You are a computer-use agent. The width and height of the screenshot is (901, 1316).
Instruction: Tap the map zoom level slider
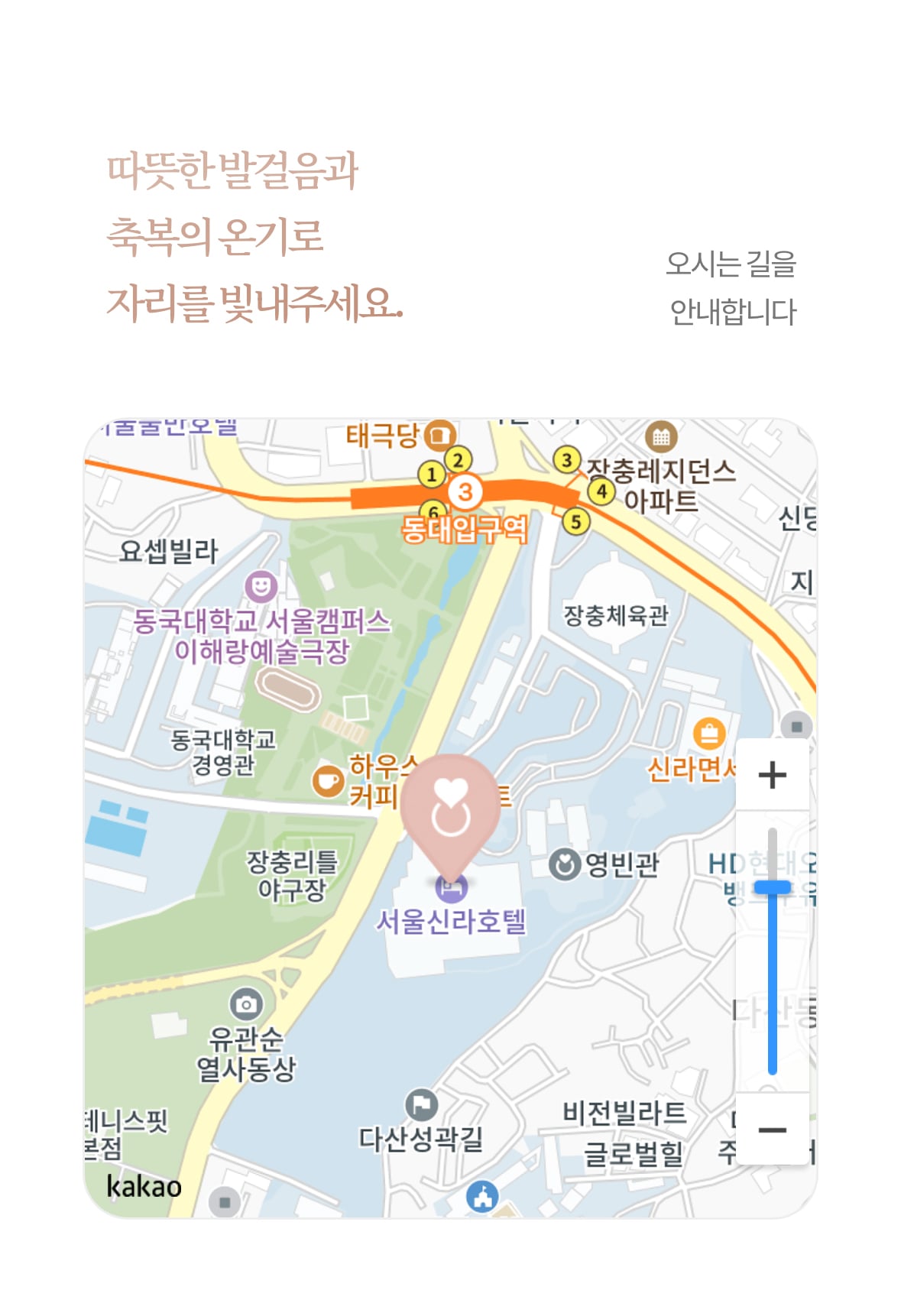point(772,887)
